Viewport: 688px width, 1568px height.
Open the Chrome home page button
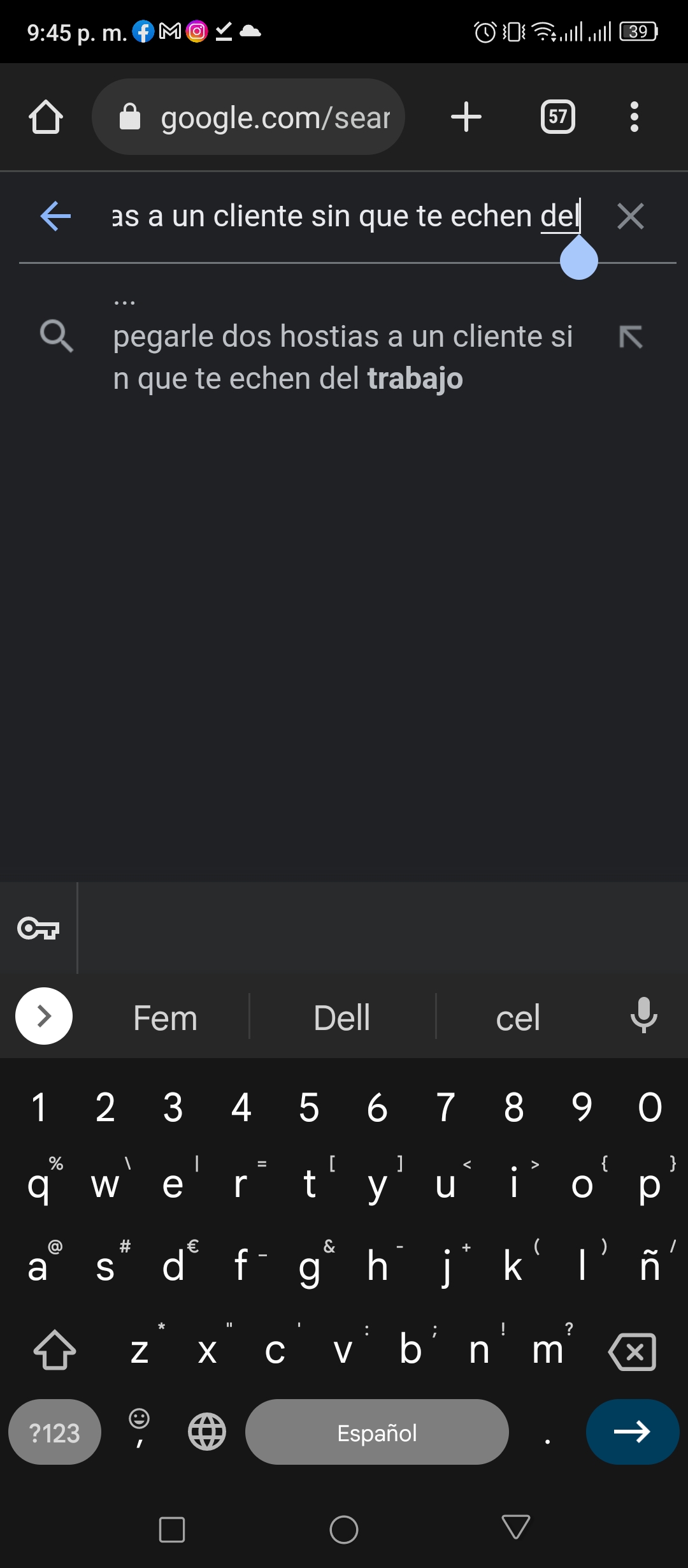point(46,117)
